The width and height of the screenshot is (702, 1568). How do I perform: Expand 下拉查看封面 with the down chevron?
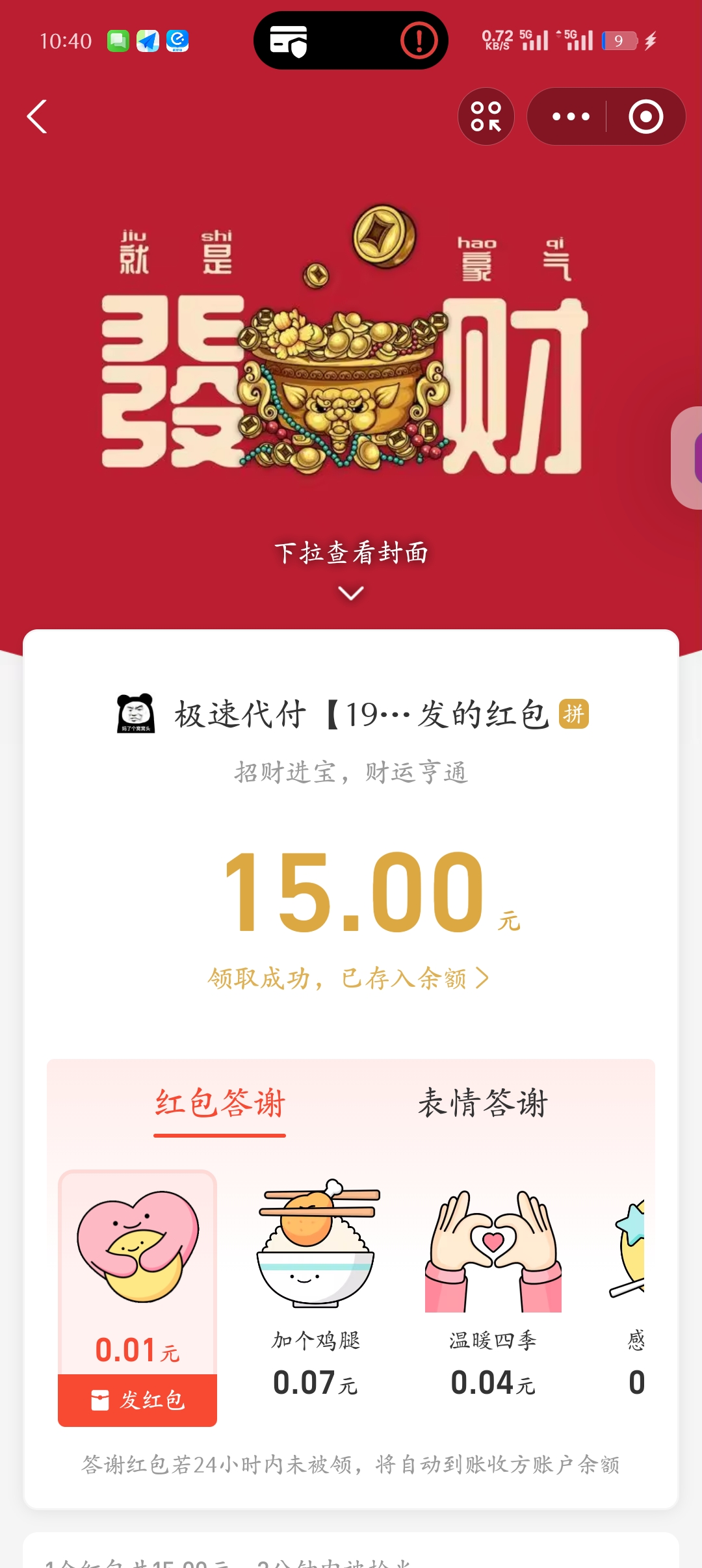(351, 592)
